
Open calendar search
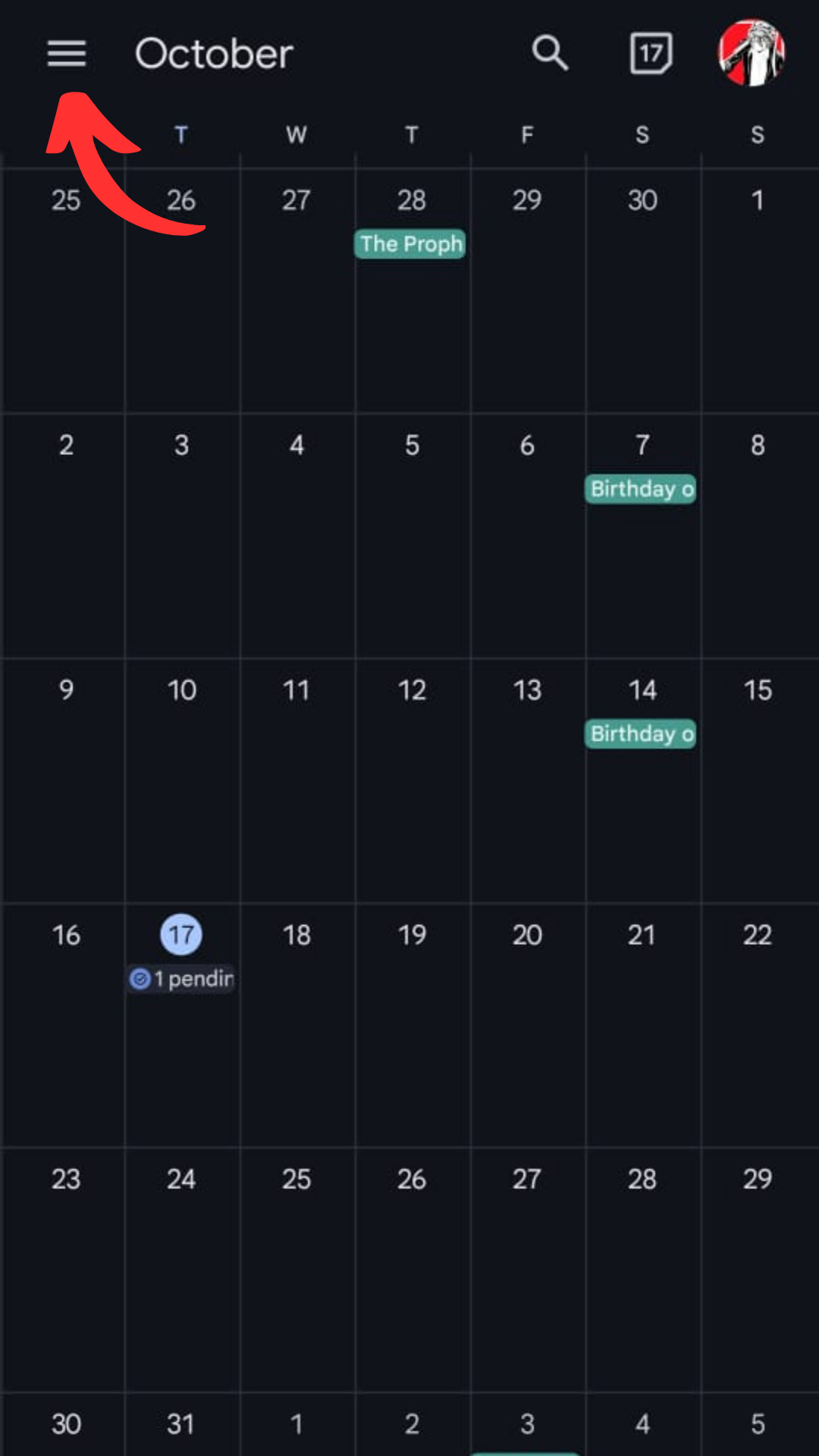pyautogui.click(x=550, y=53)
